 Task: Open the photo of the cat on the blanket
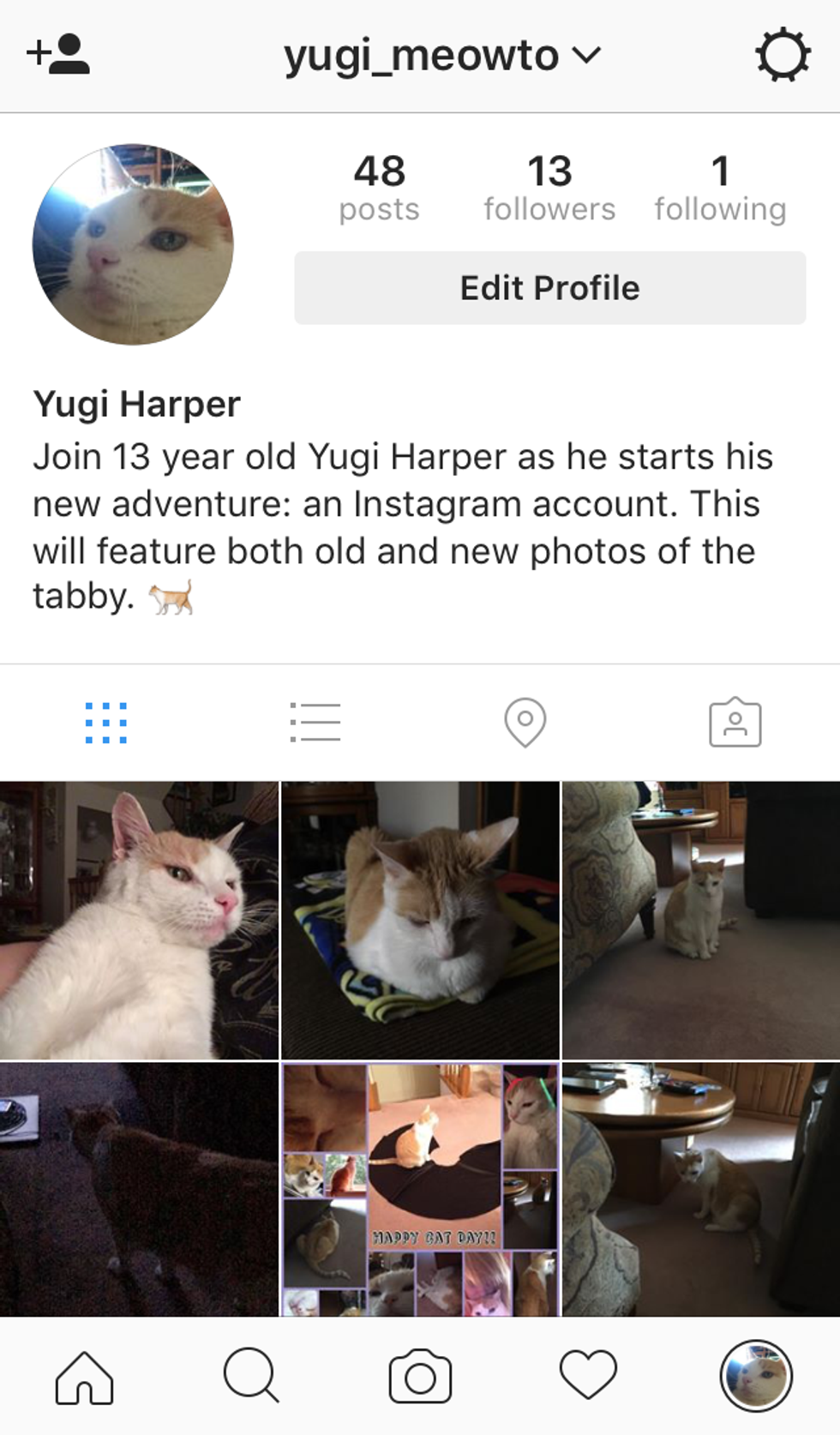click(x=420, y=920)
